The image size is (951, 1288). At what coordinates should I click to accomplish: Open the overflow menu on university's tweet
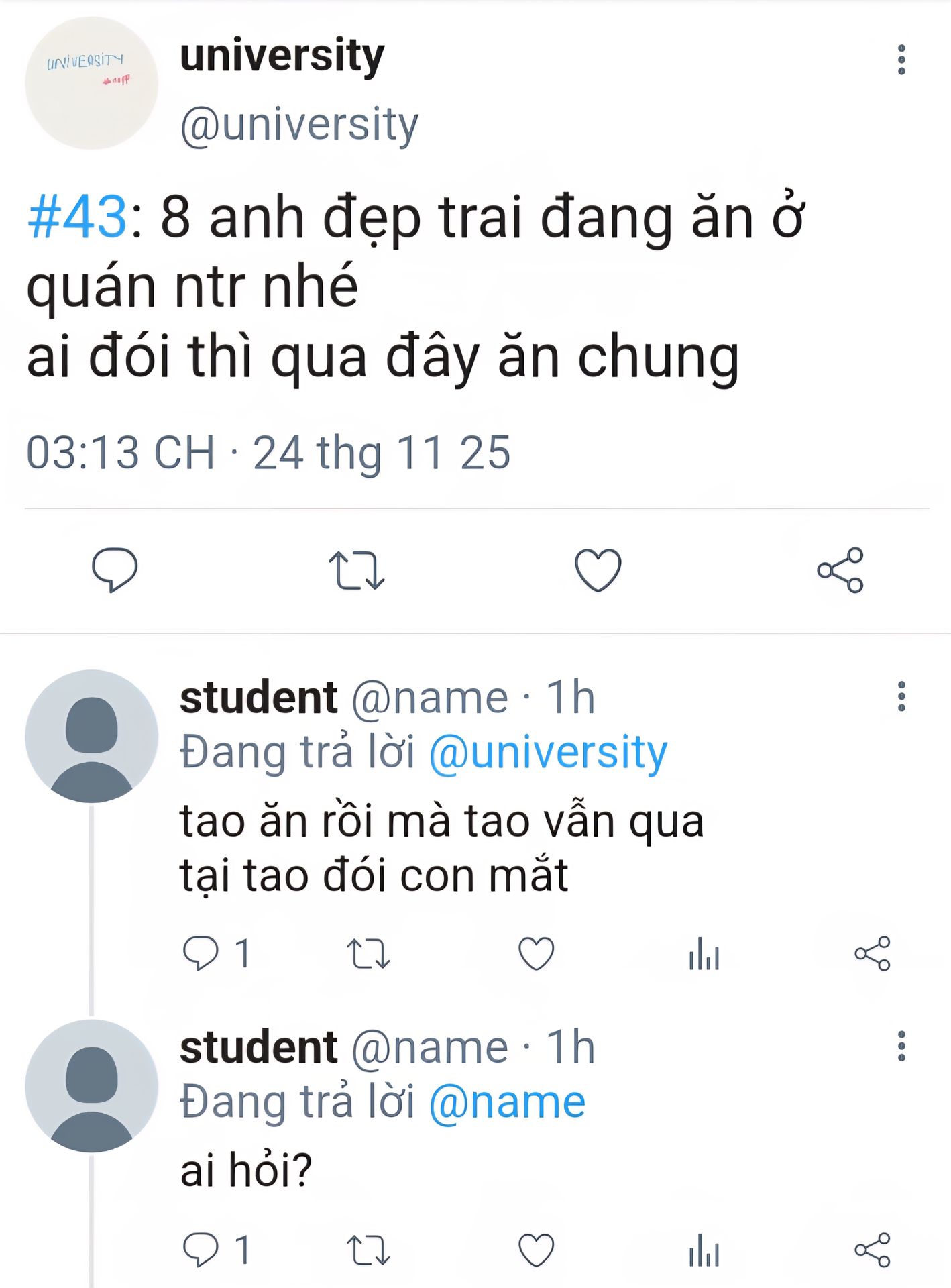(x=901, y=60)
